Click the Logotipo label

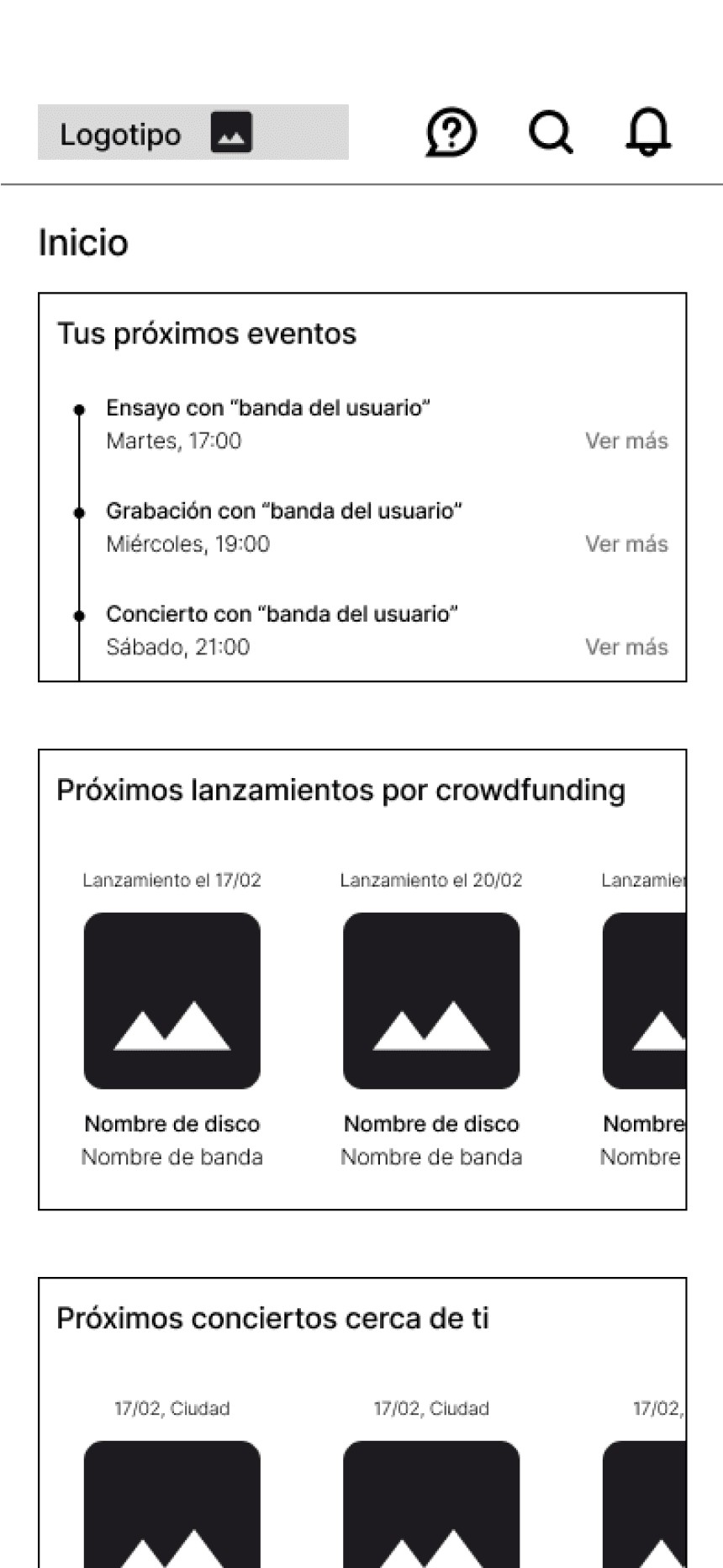point(120,133)
